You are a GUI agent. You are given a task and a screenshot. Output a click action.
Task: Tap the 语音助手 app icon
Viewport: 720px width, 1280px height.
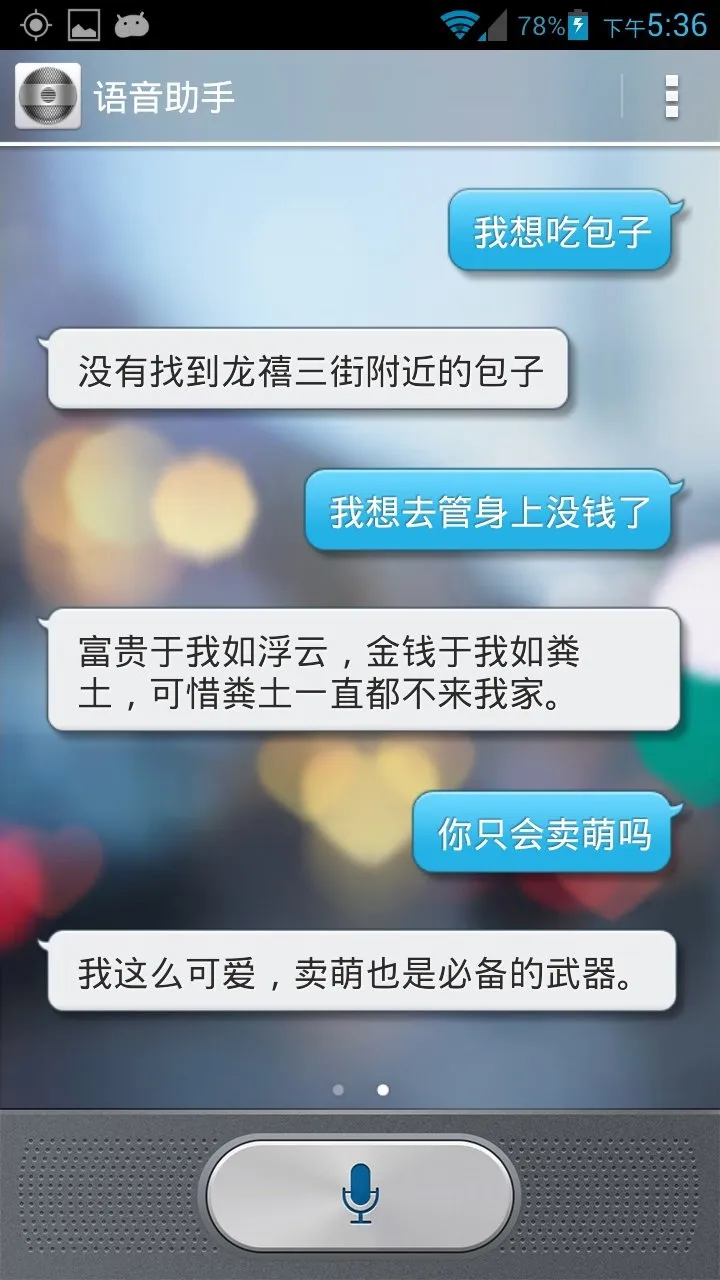coord(47,97)
